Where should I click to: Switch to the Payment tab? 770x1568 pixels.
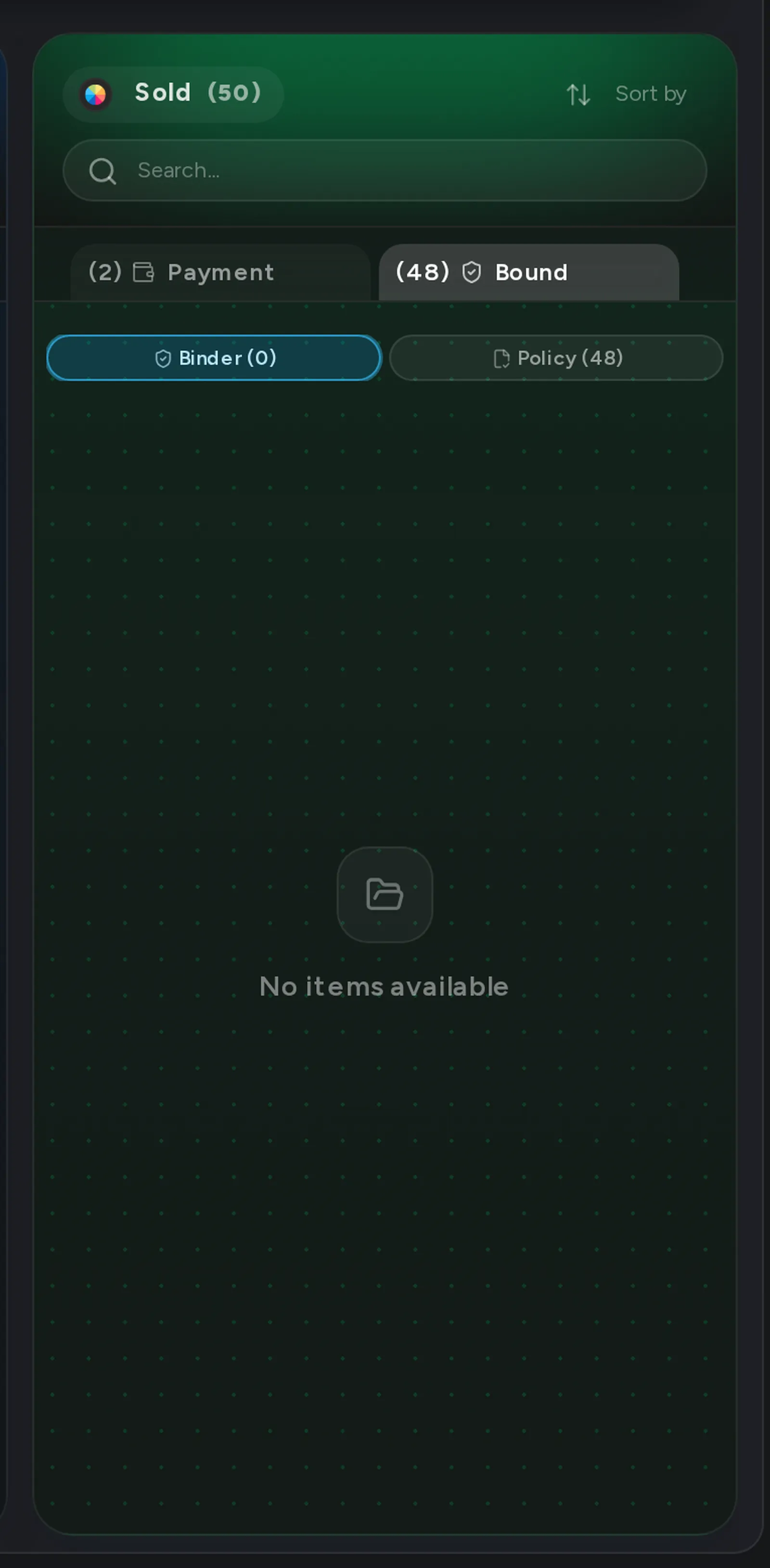coord(220,272)
